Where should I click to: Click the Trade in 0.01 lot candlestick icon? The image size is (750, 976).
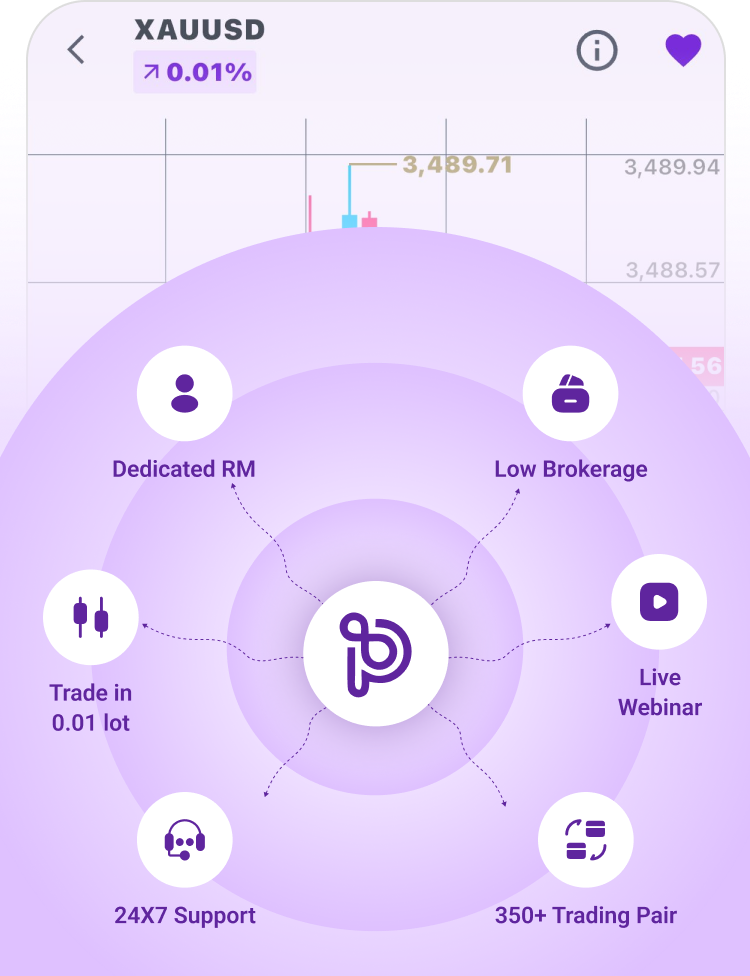pos(90,617)
